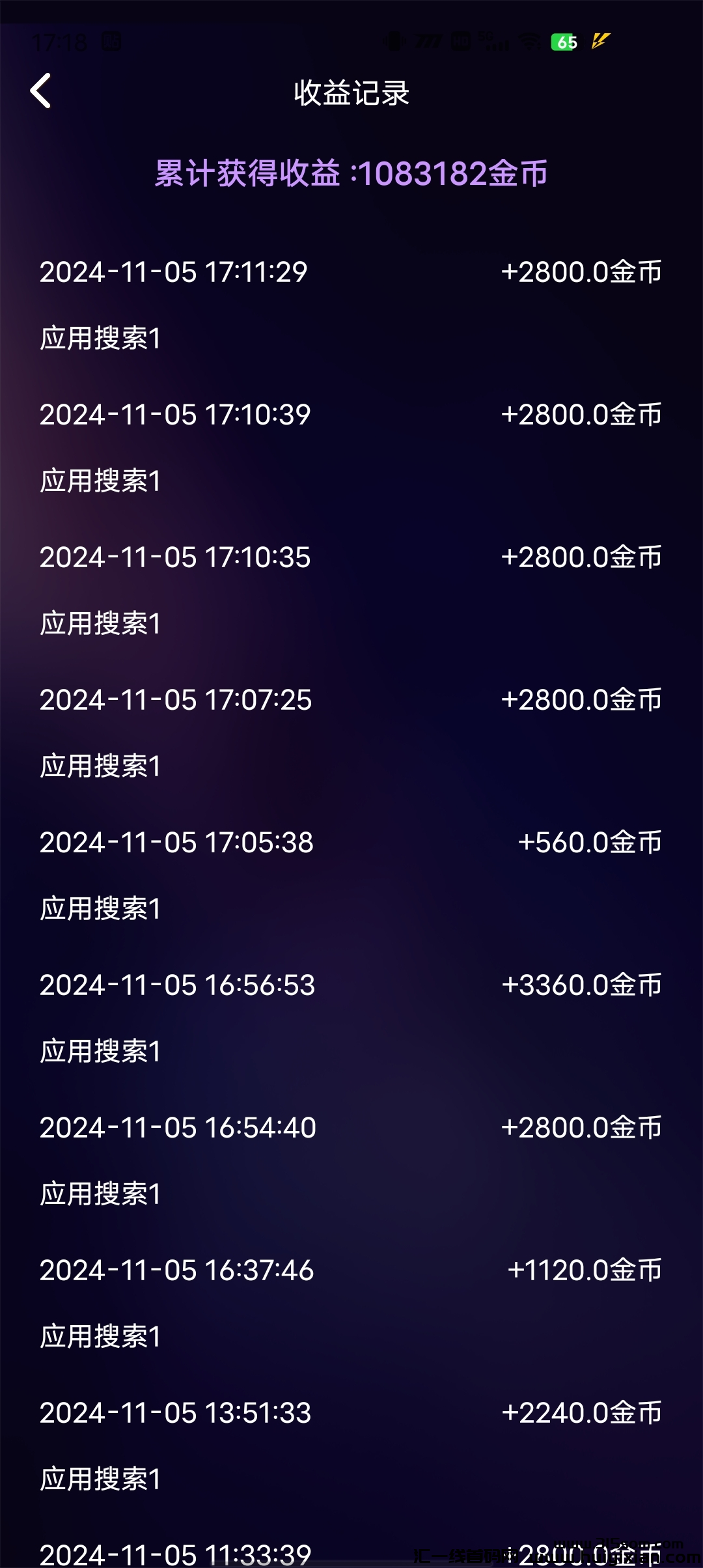Screen dimensions: 703x1568
Task: Click the 13:51:33 record row
Action: click(x=176, y=1412)
